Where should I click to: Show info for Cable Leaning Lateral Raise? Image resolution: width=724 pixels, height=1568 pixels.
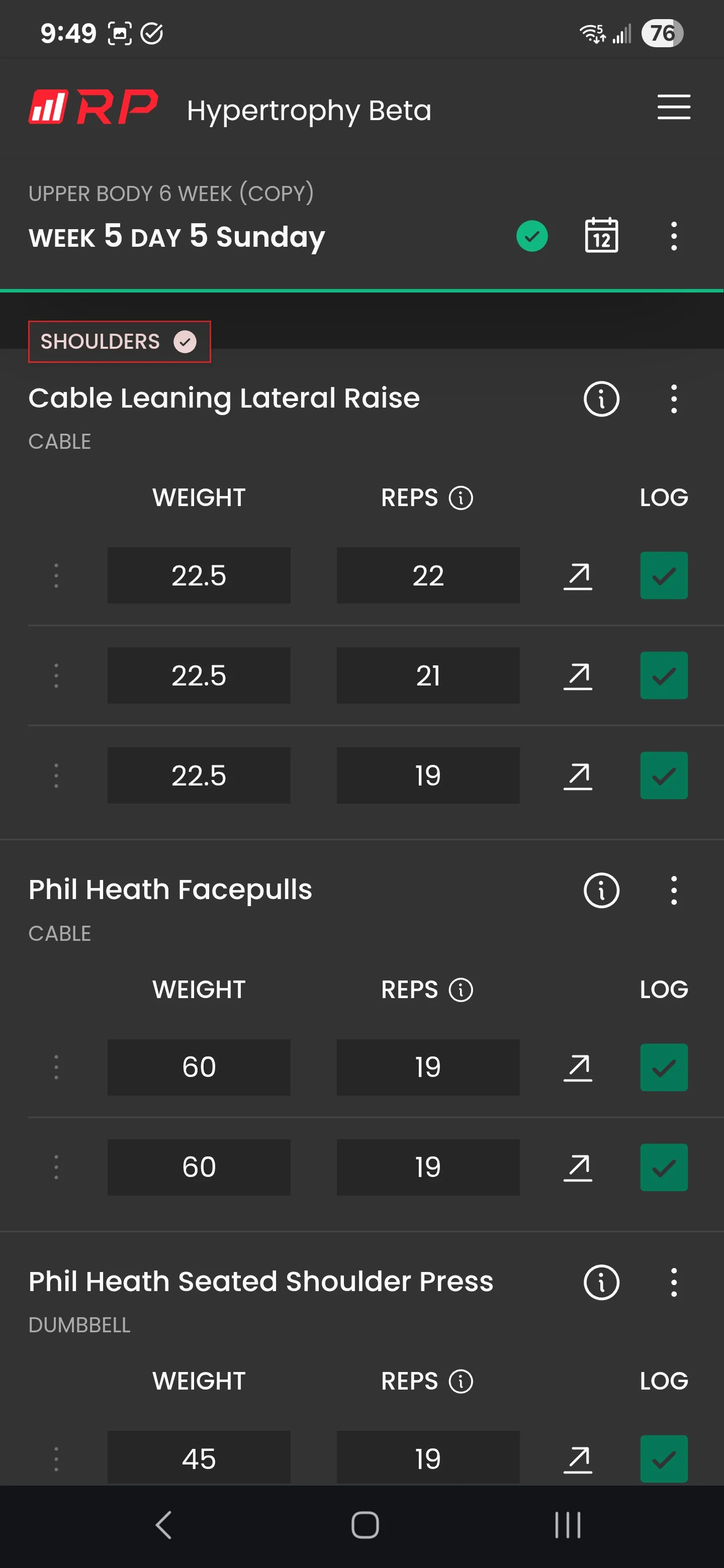pyautogui.click(x=601, y=399)
